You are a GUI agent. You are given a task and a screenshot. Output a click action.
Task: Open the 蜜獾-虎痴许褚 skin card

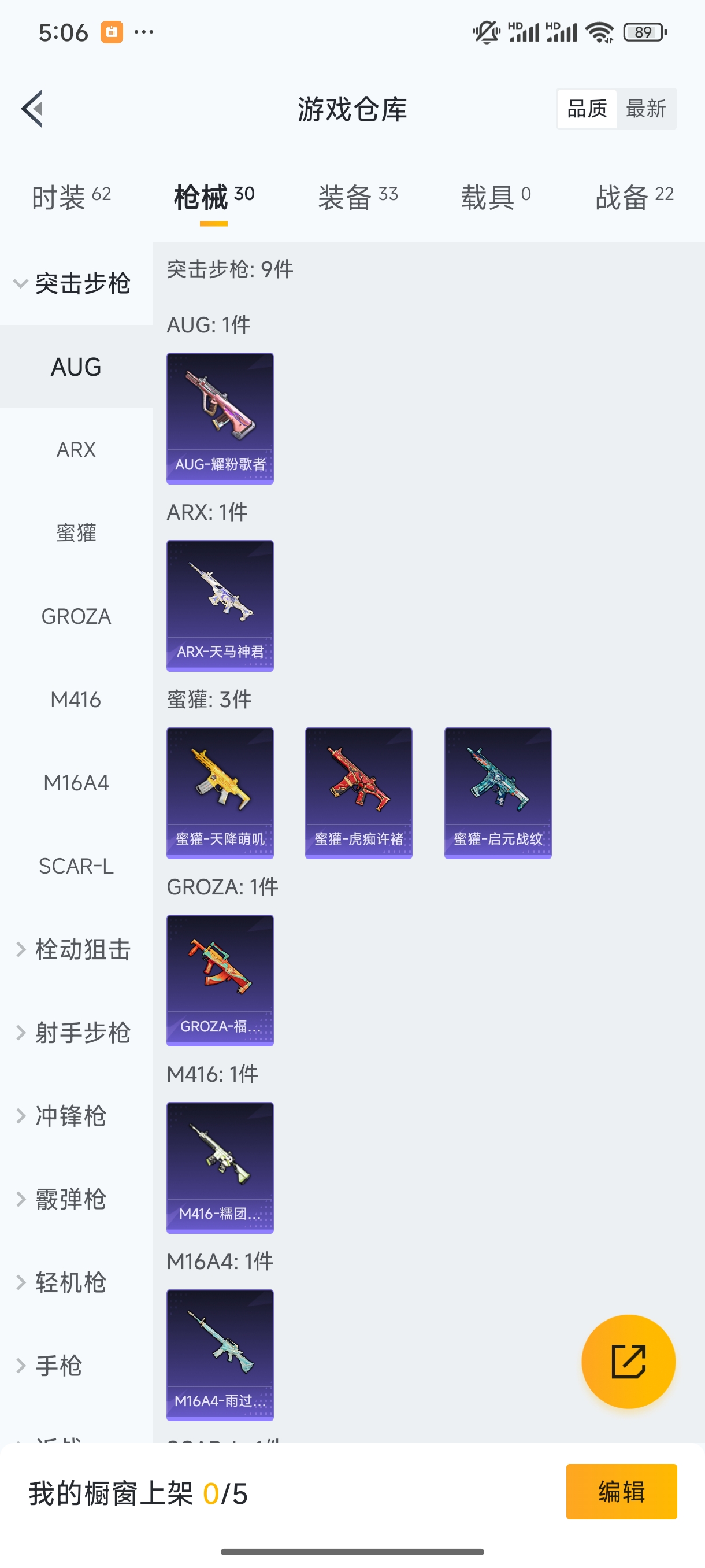pyautogui.click(x=358, y=793)
